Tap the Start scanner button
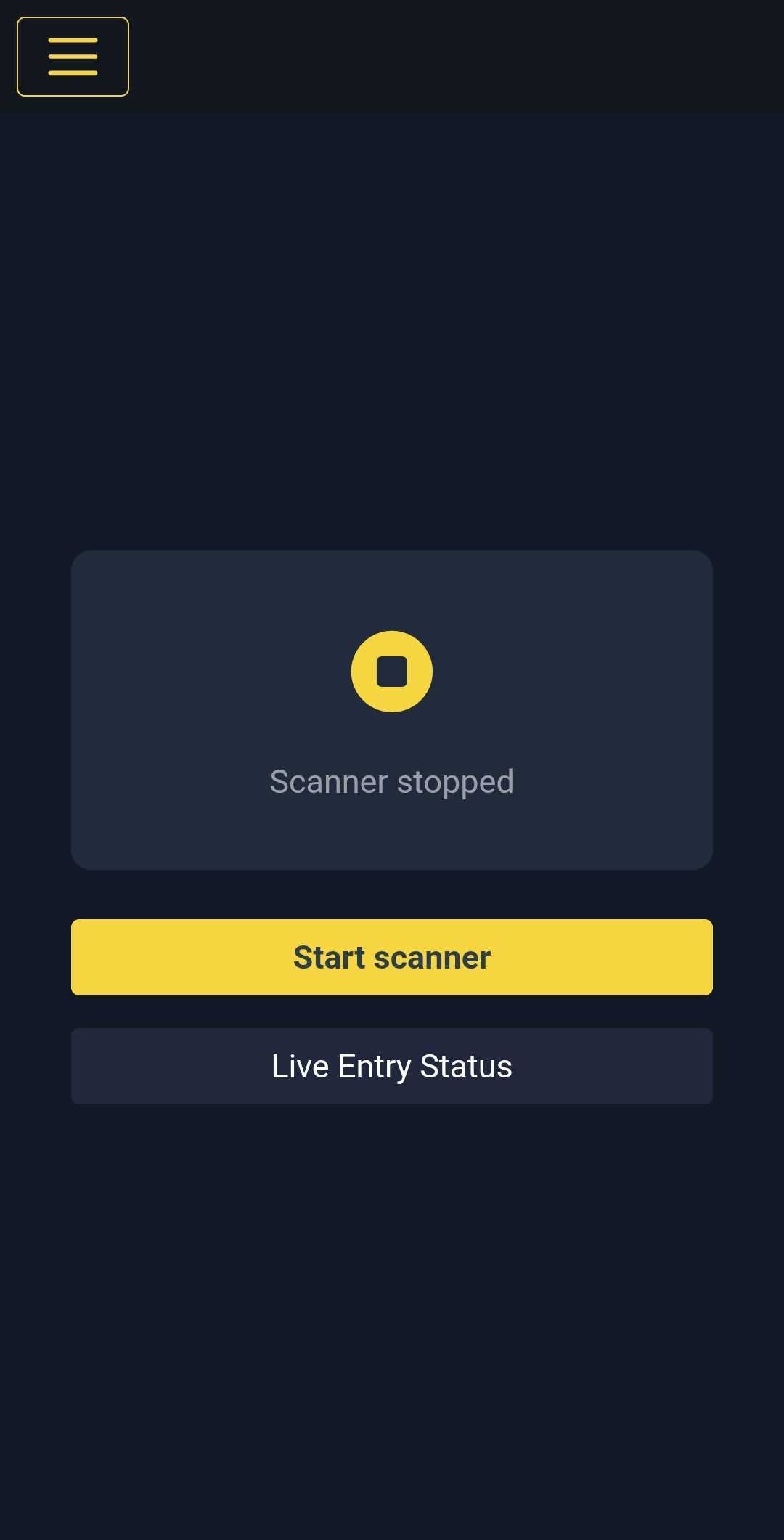 (x=392, y=957)
